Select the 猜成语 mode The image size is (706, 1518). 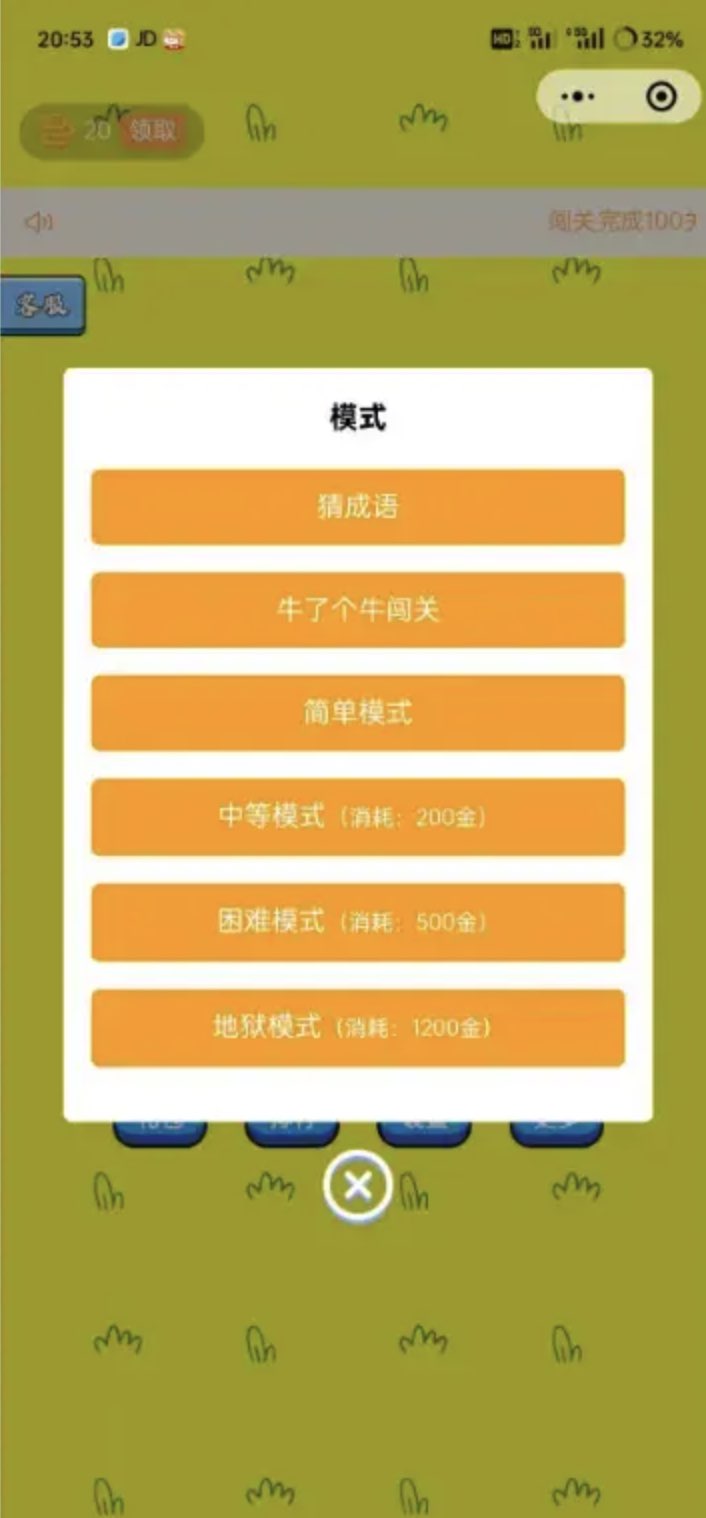[357, 507]
